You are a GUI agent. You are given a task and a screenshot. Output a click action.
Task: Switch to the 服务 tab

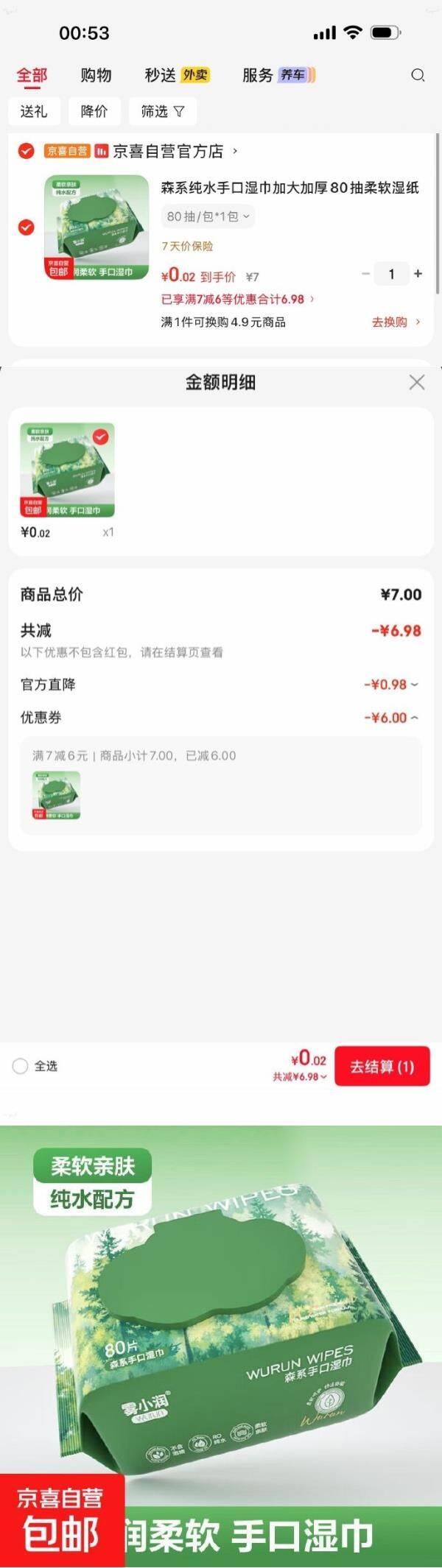tap(277, 75)
